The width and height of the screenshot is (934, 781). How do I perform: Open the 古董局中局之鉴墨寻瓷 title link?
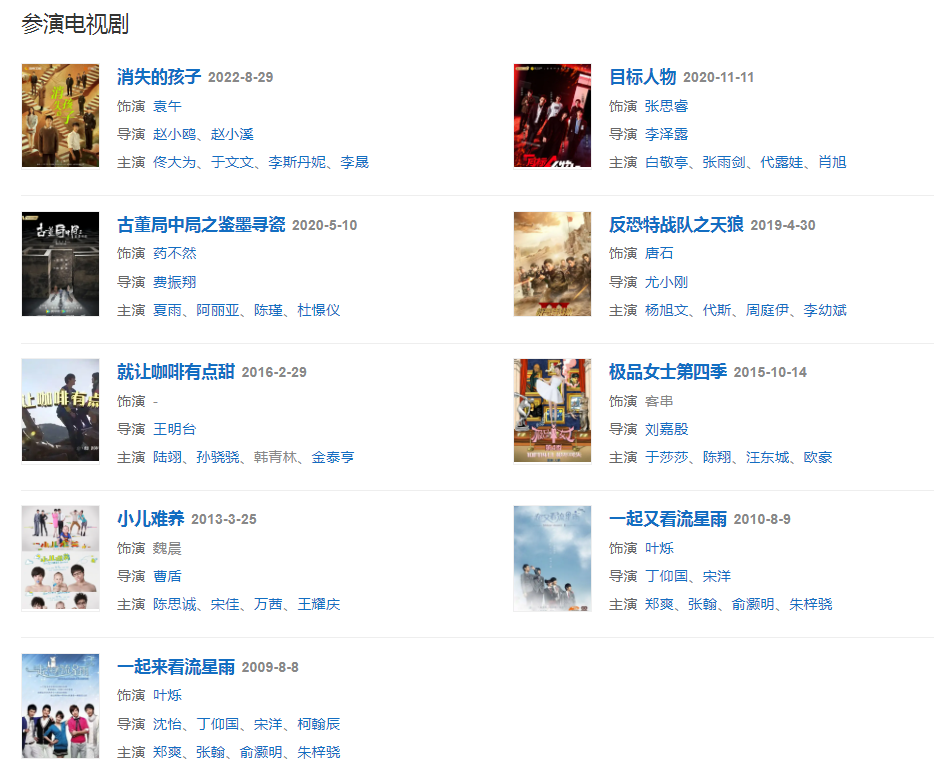click(x=201, y=224)
